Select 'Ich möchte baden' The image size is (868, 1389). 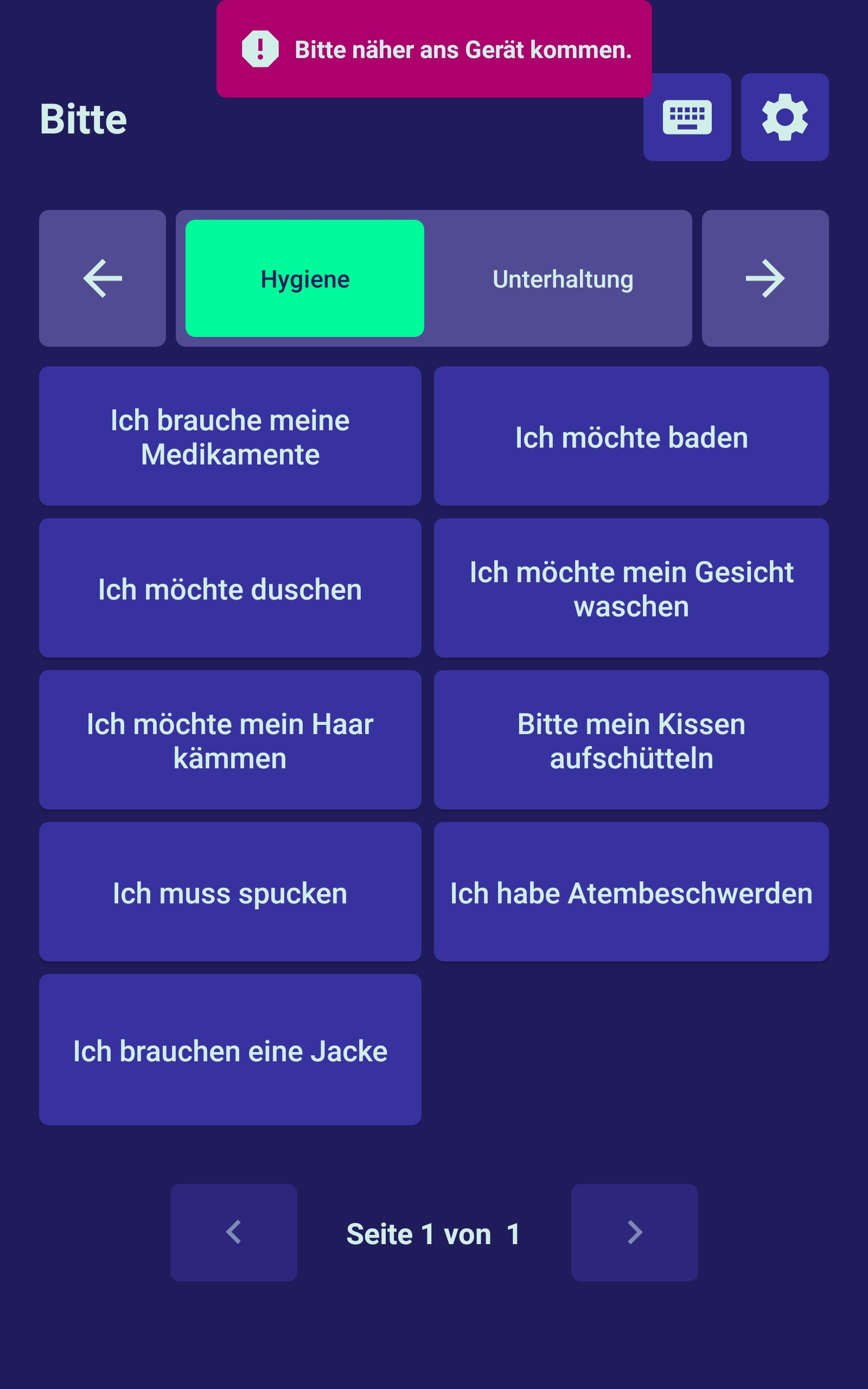coord(631,436)
